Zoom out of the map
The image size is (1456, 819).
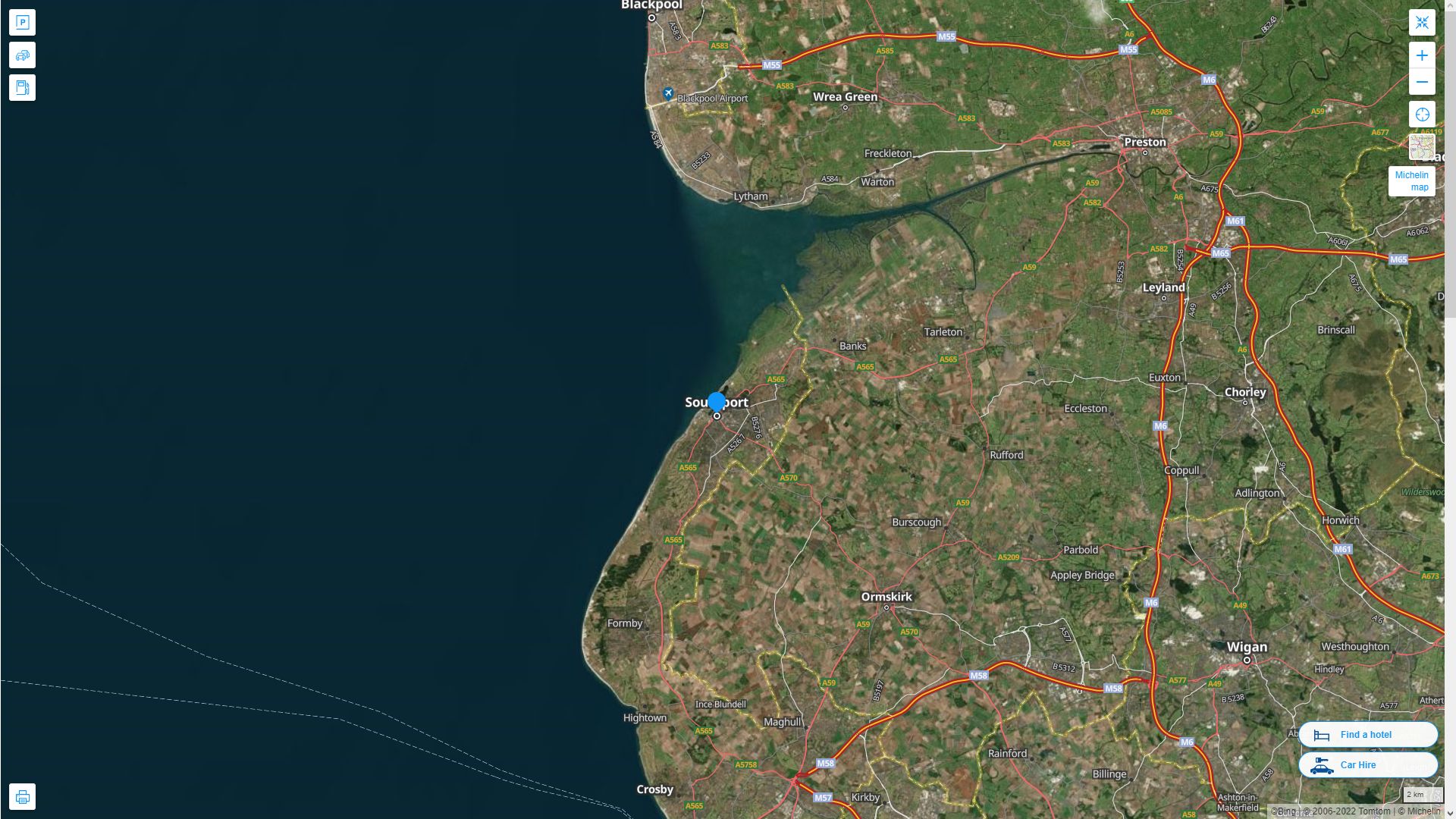[1422, 82]
